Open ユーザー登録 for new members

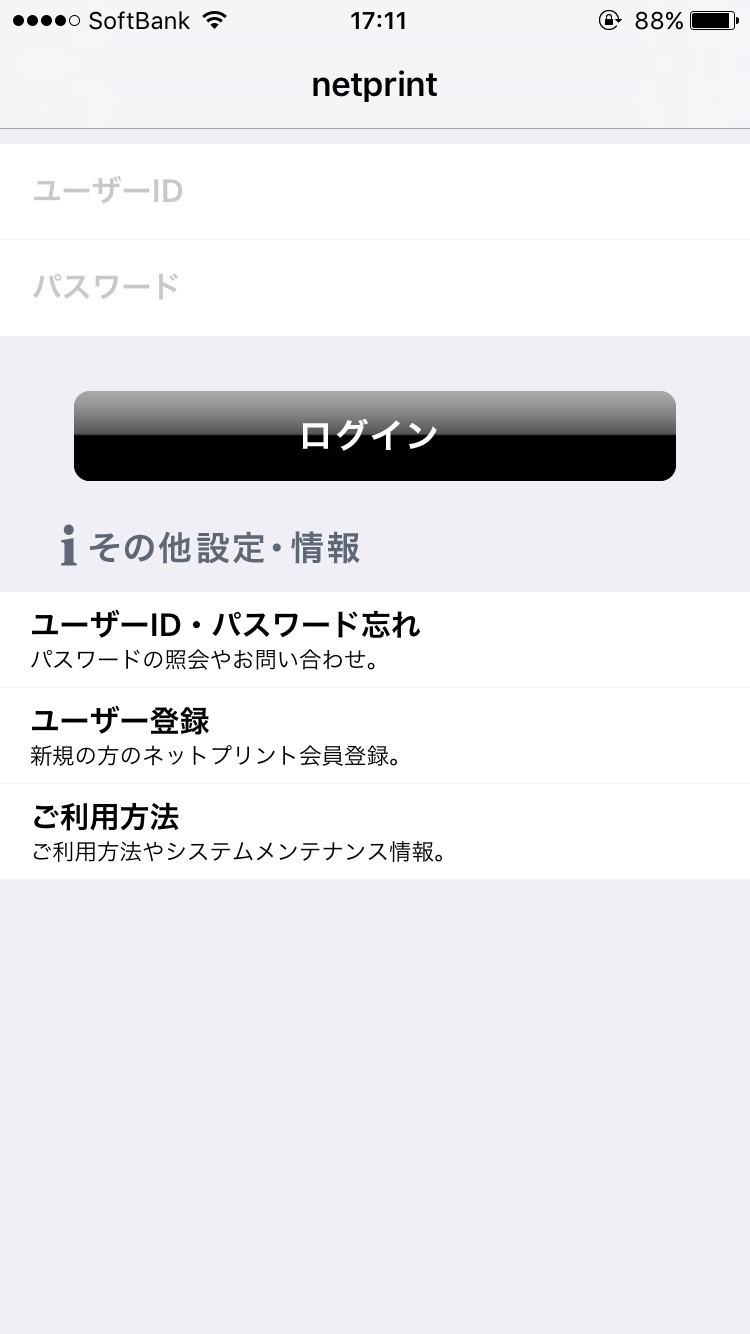375,736
